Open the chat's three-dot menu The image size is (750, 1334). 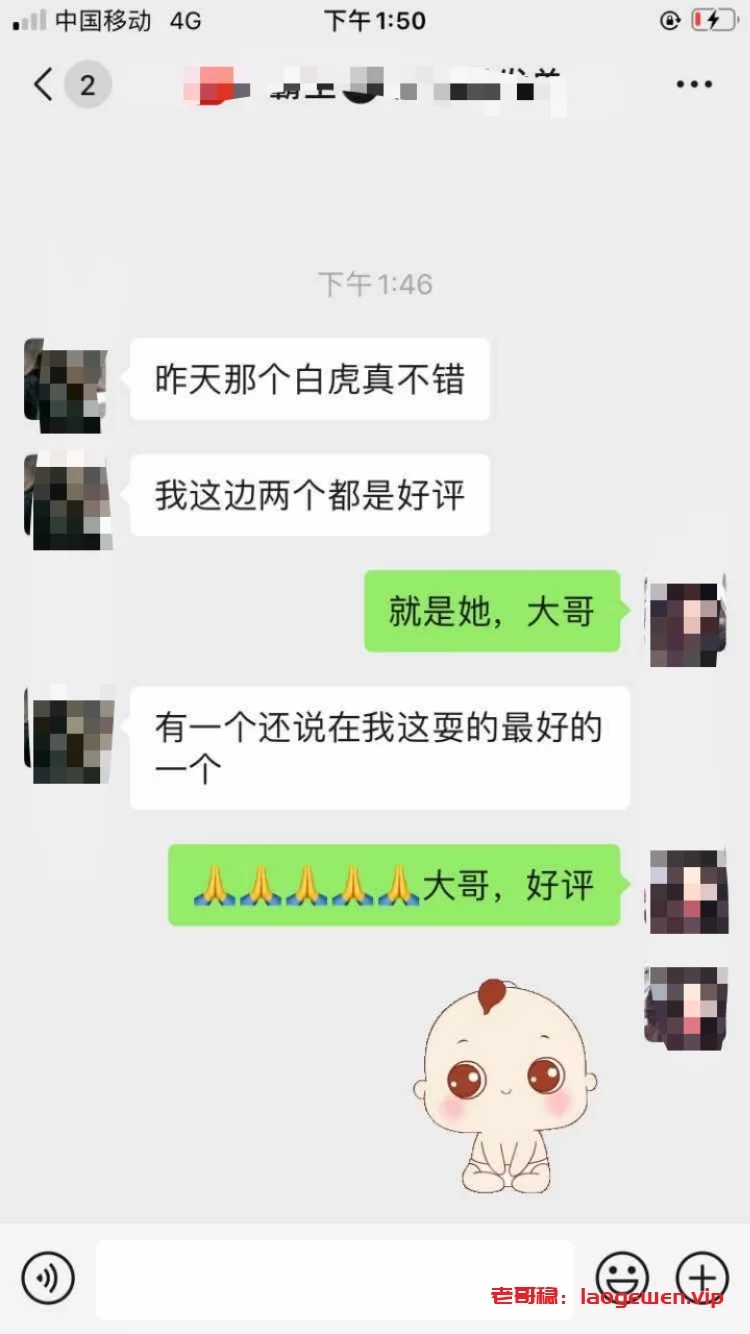click(x=694, y=85)
